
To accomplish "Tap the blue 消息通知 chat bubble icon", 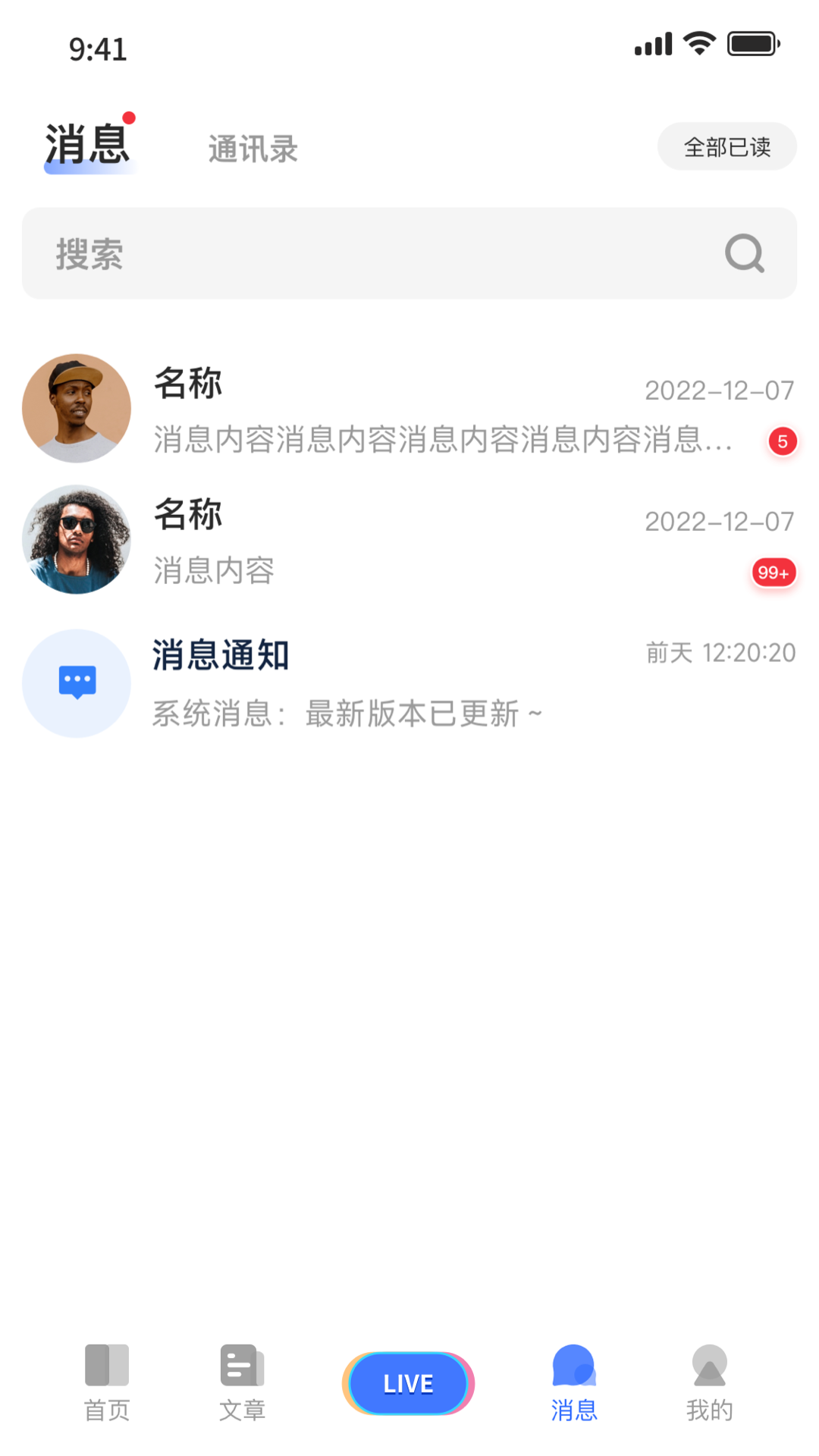I will click(77, 682).
